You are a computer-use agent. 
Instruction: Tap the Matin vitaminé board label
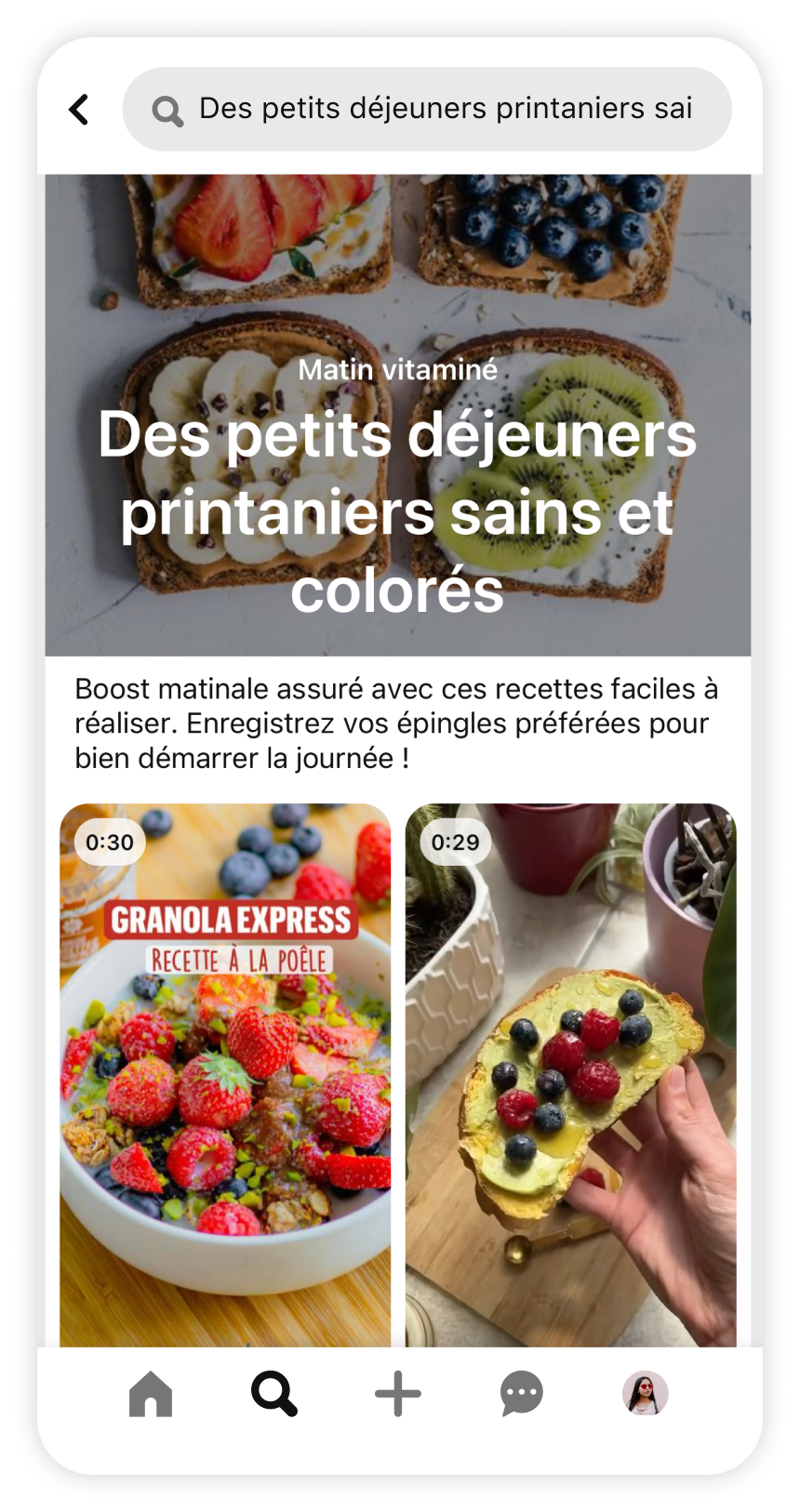tap(398, 369)
